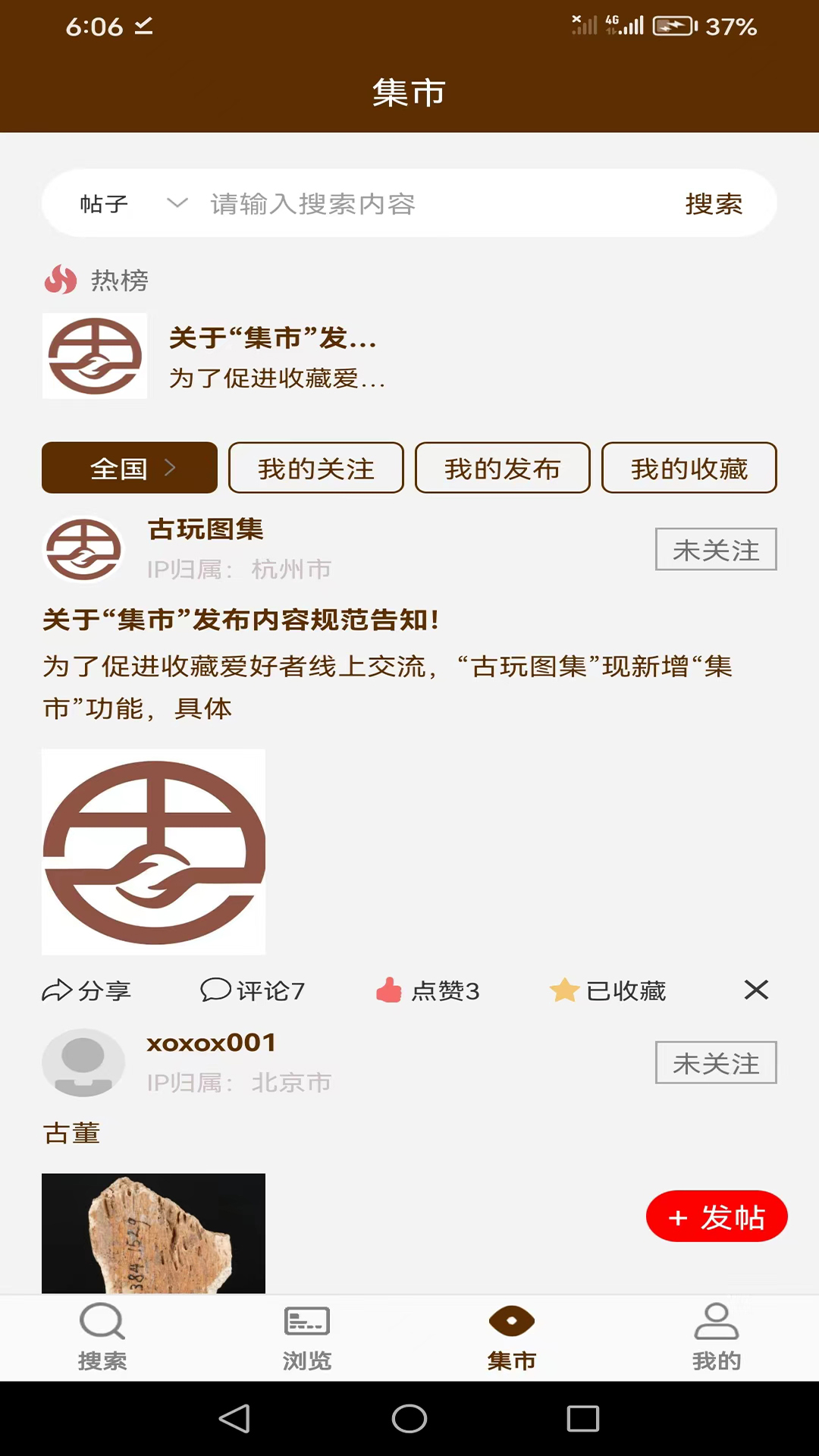Switch to the 浏览 bottom tab
Image resolution: width=819 pixels, height=1456 pixels.
click(x=307, y=1338)
